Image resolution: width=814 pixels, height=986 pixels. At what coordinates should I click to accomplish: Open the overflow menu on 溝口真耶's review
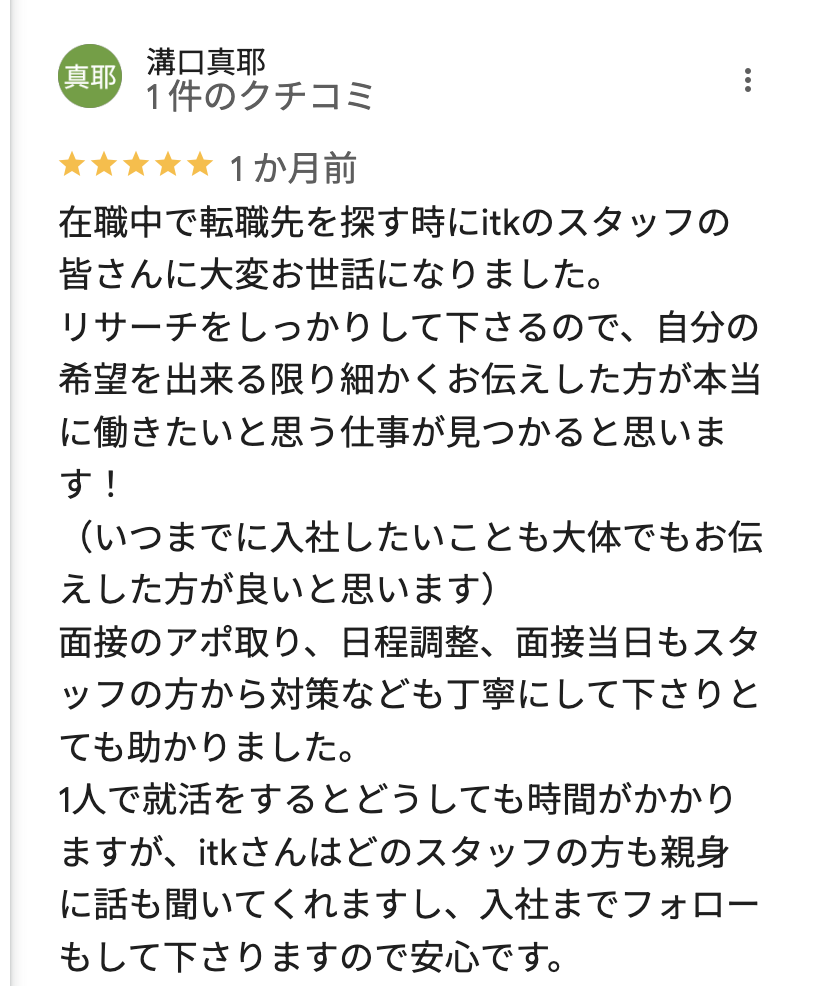(748, 81)
